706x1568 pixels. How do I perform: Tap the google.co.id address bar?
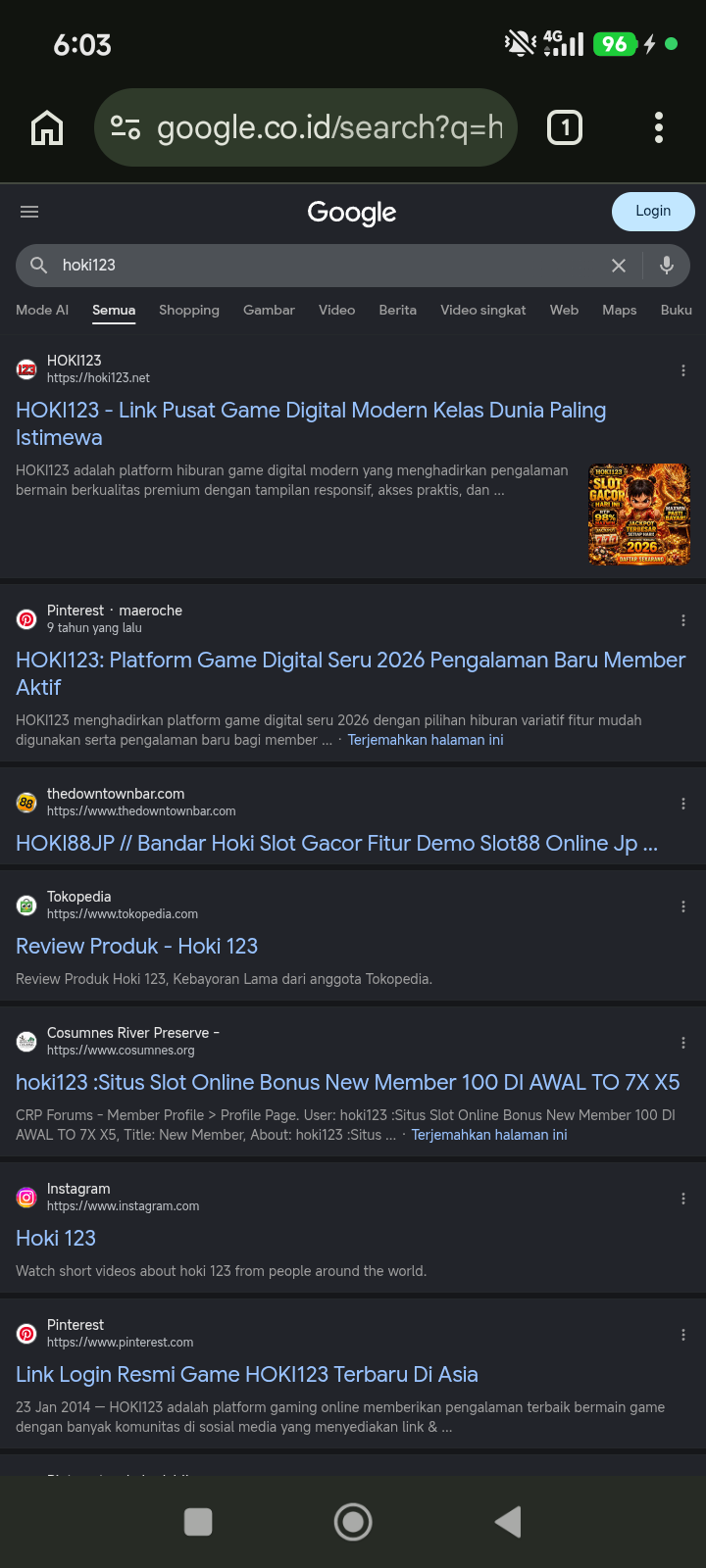point(305,127)
